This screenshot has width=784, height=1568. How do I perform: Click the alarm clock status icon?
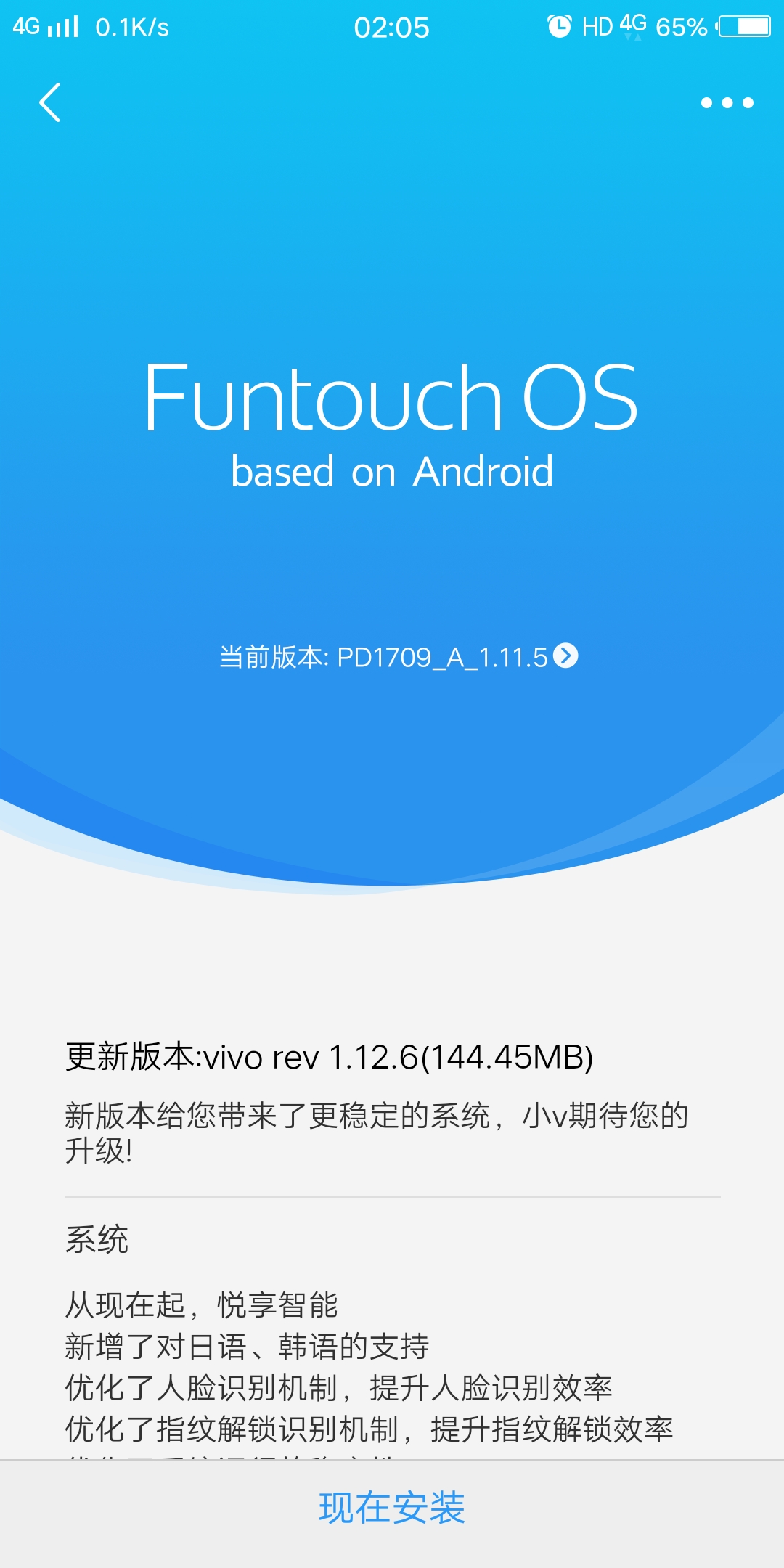tap(559, 25)
